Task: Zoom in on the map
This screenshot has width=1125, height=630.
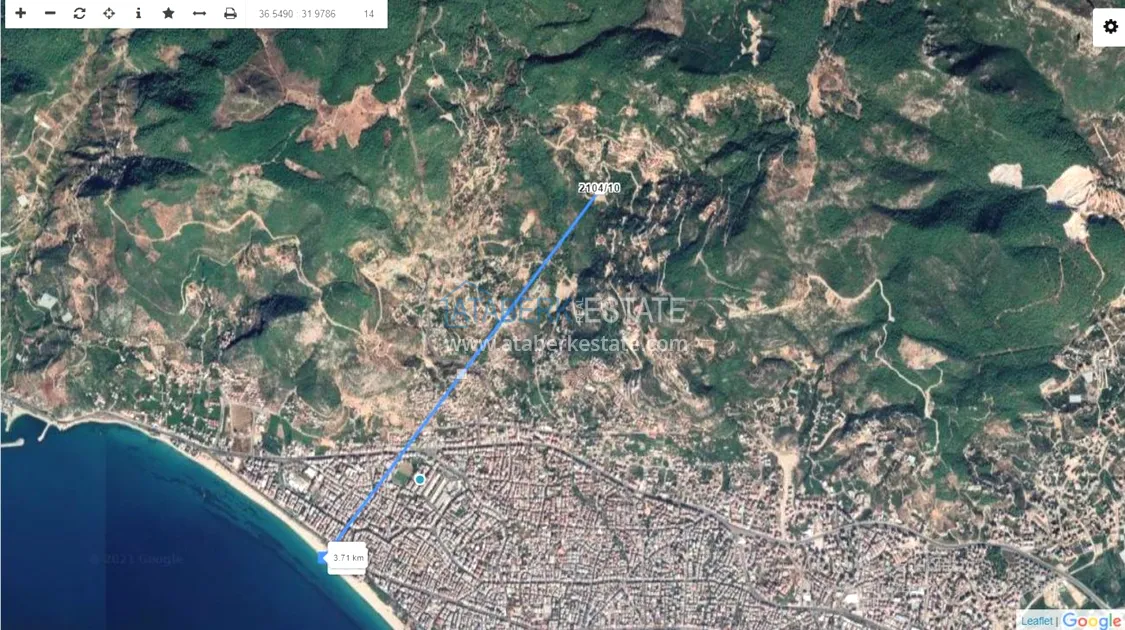Action: [20, 14]
